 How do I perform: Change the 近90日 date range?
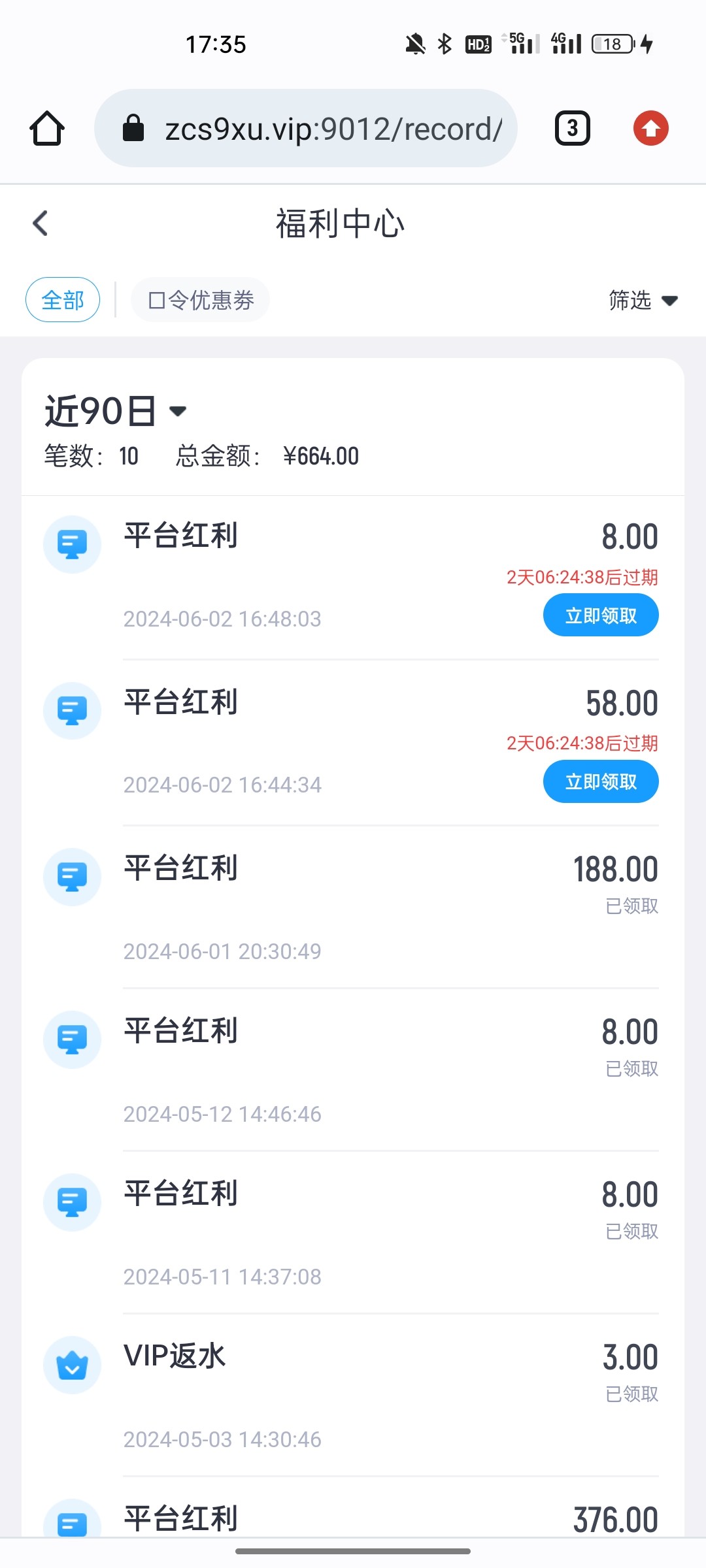[116, 411]
